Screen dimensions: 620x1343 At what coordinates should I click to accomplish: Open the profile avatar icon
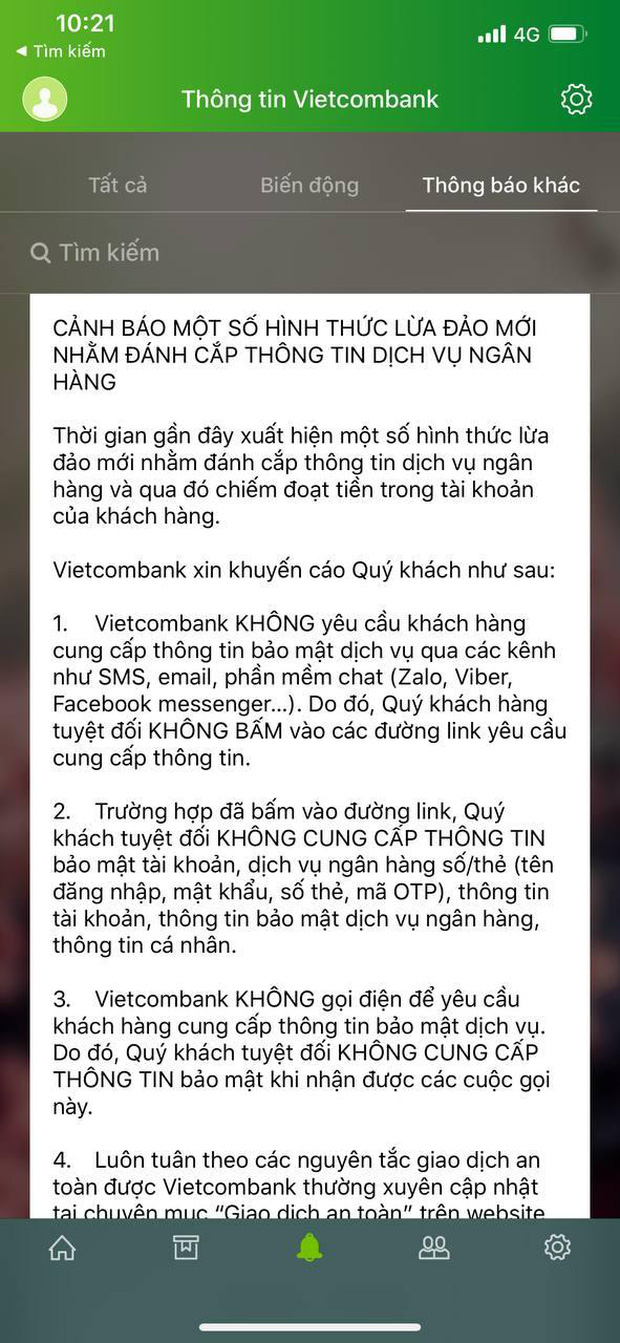coord(45,99)
